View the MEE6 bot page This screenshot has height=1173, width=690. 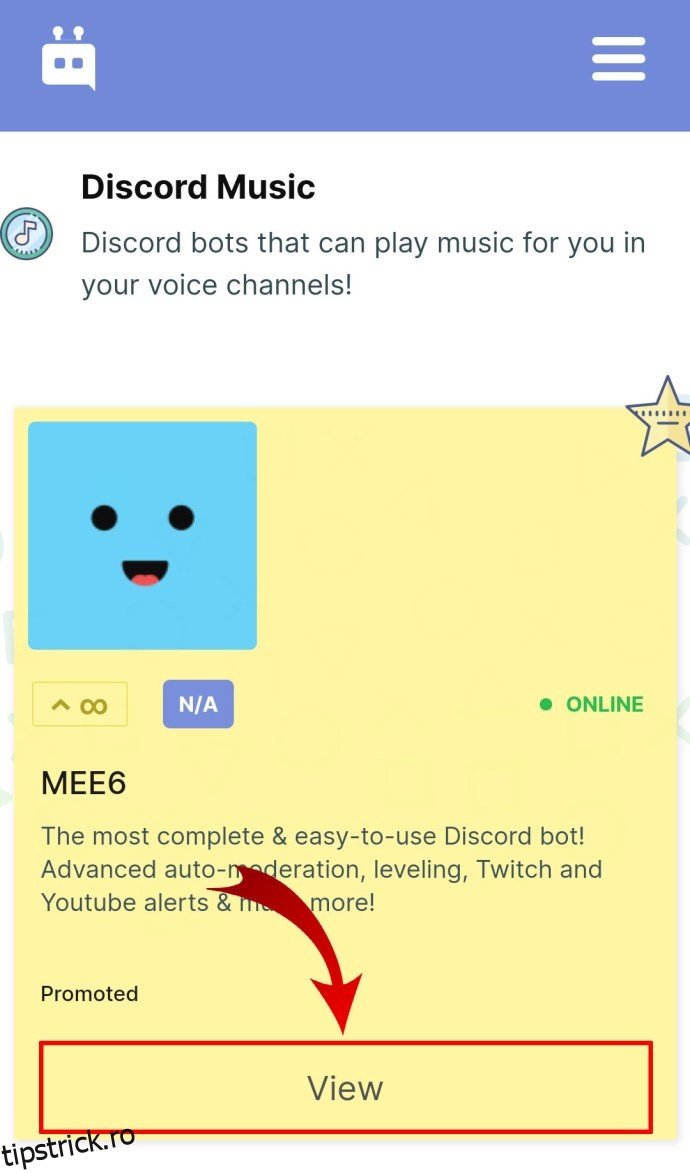(x=345, y=1087)
